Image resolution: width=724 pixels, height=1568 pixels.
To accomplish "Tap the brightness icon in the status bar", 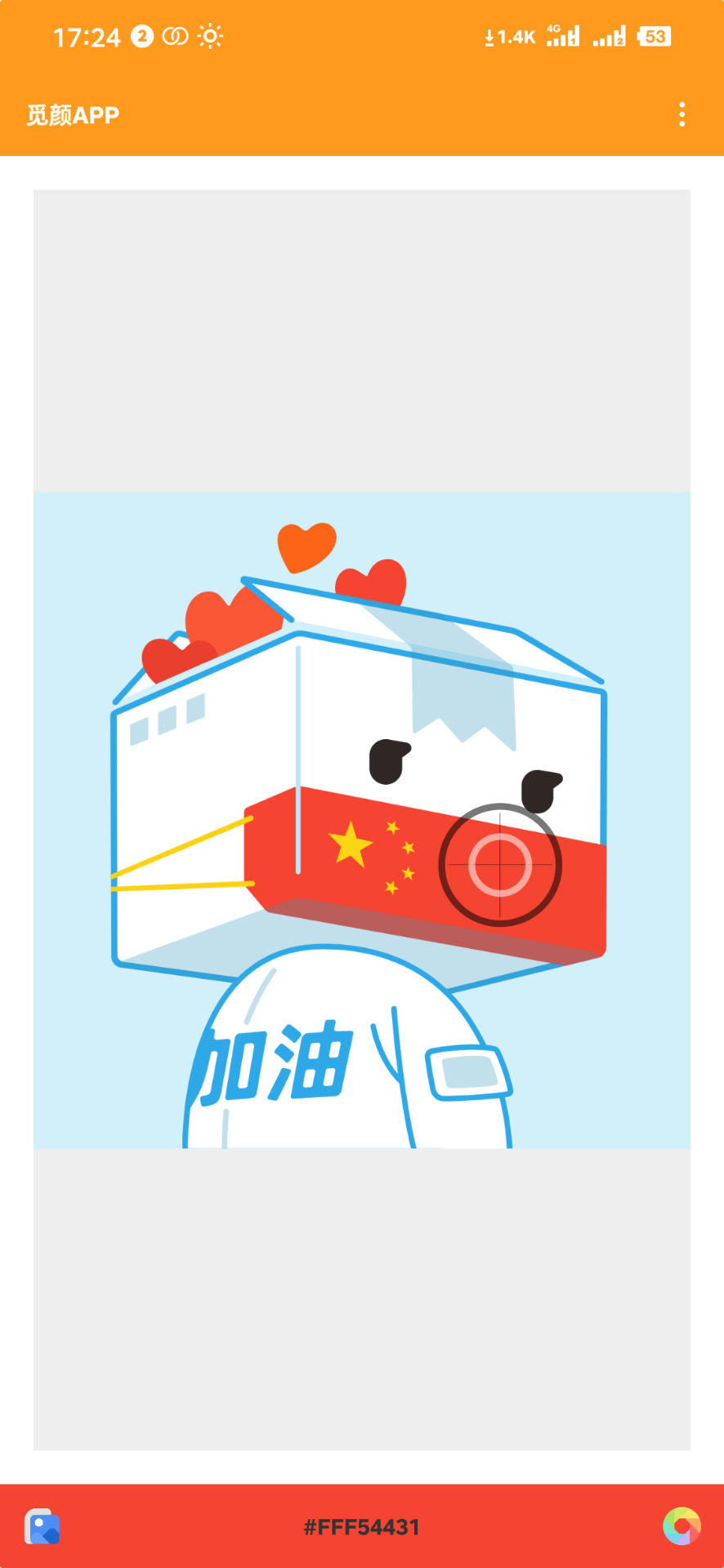I will tap(209, 36).
